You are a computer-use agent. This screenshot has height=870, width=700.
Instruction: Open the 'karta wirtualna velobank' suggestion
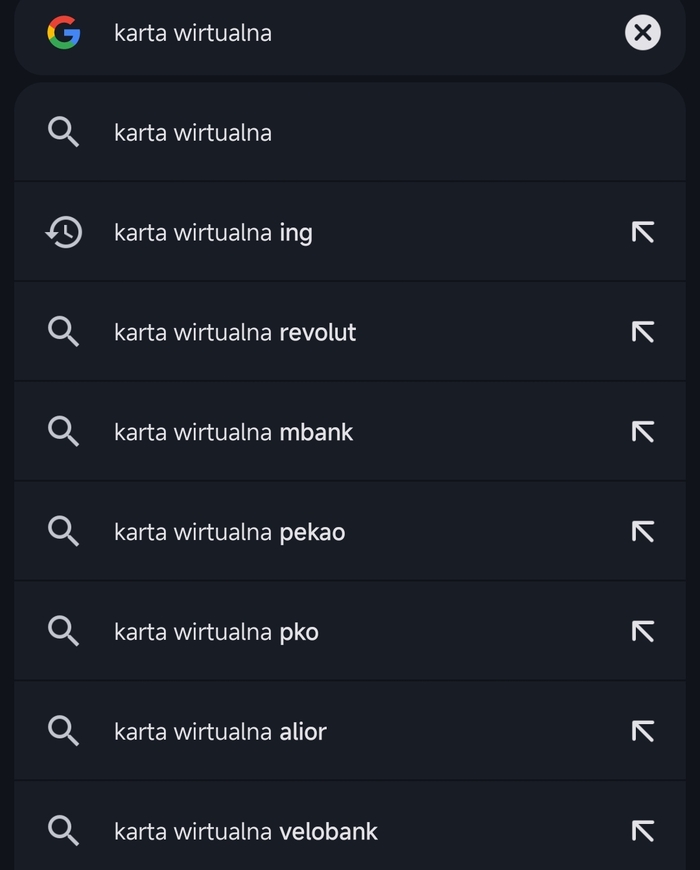246,832
